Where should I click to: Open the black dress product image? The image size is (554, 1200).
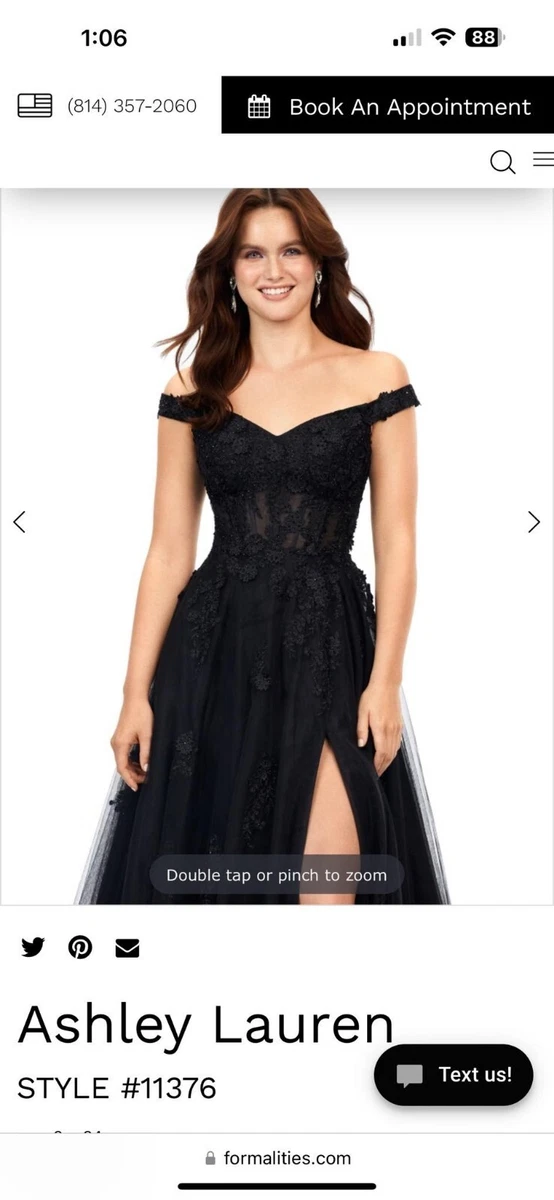277,547
